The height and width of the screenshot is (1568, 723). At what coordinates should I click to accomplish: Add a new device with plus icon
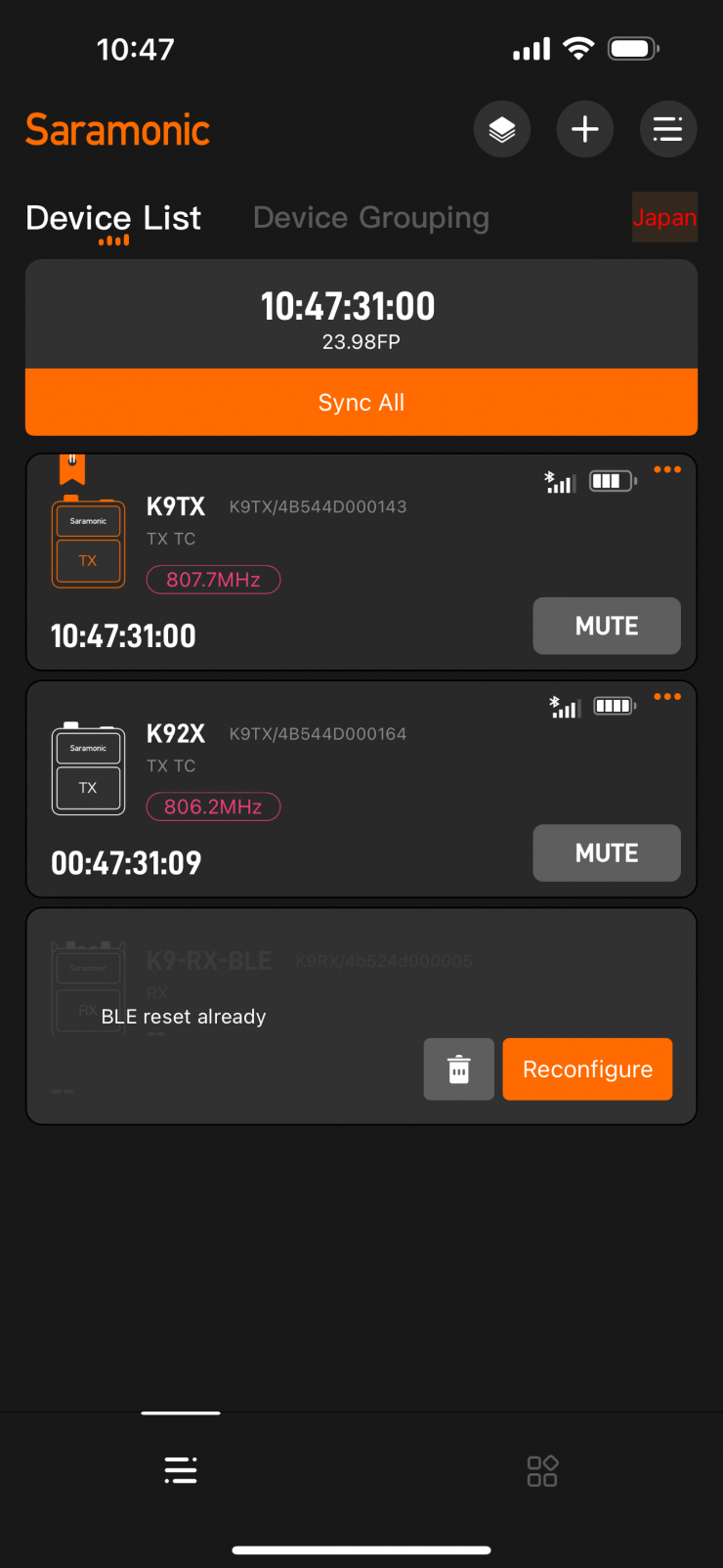click(x=584, y=129)
